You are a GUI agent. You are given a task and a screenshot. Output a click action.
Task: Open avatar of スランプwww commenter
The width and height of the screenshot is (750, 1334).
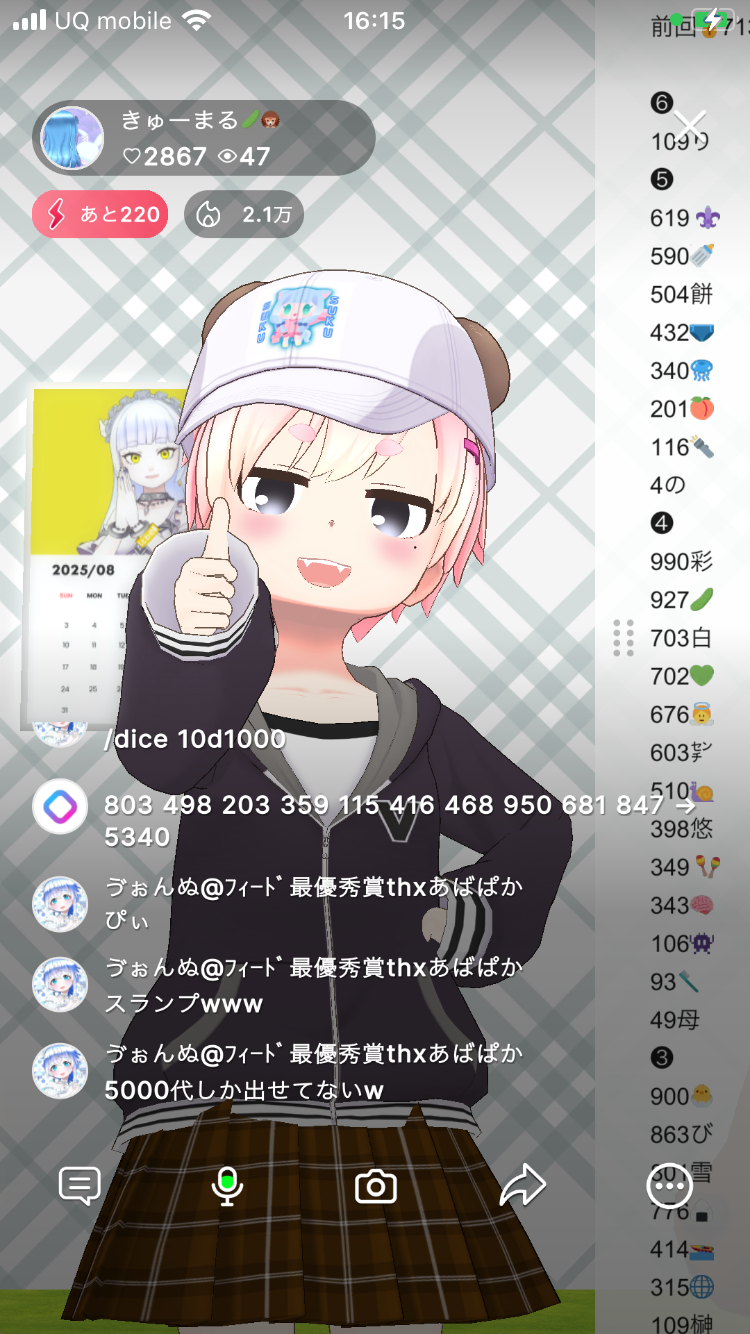pos(60,985)
